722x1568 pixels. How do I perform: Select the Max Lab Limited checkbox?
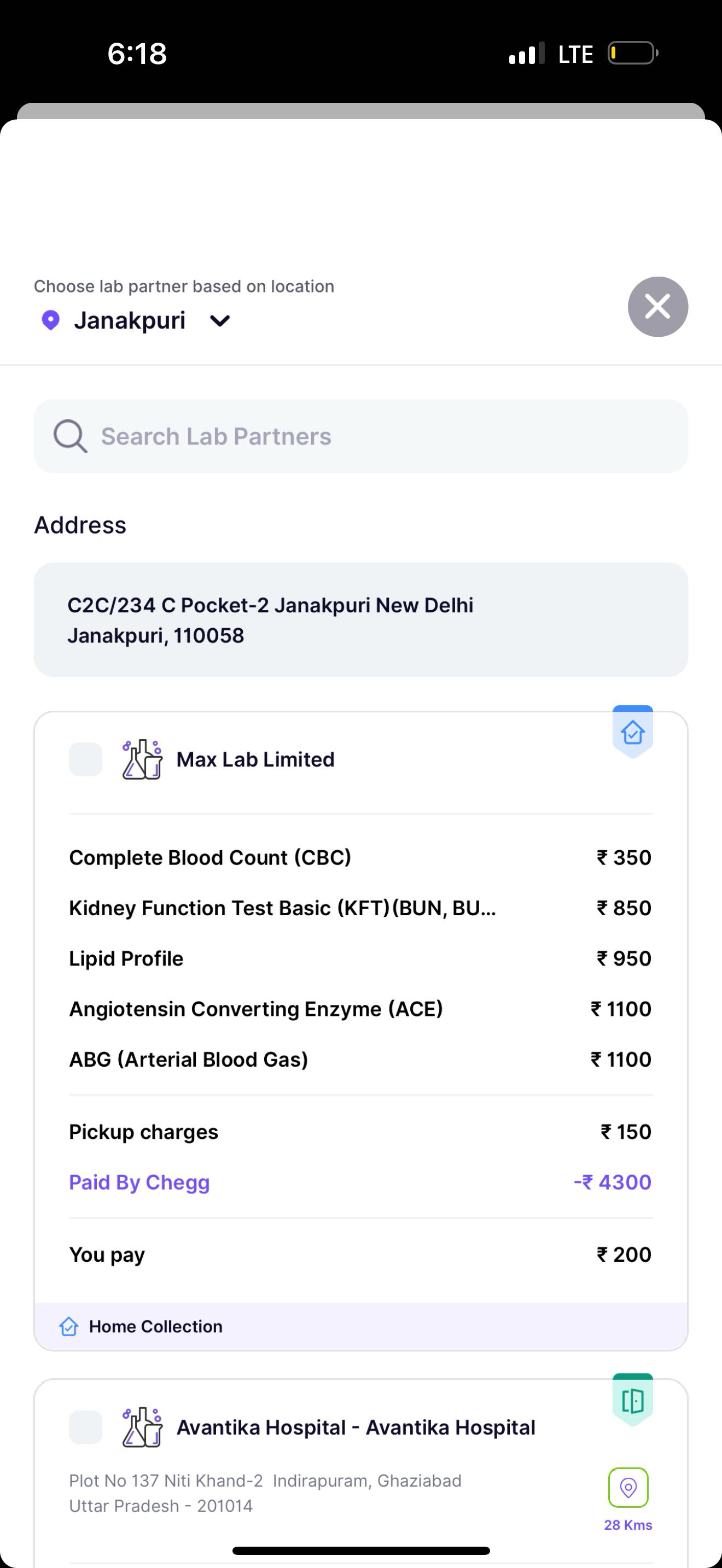(85, 759)
